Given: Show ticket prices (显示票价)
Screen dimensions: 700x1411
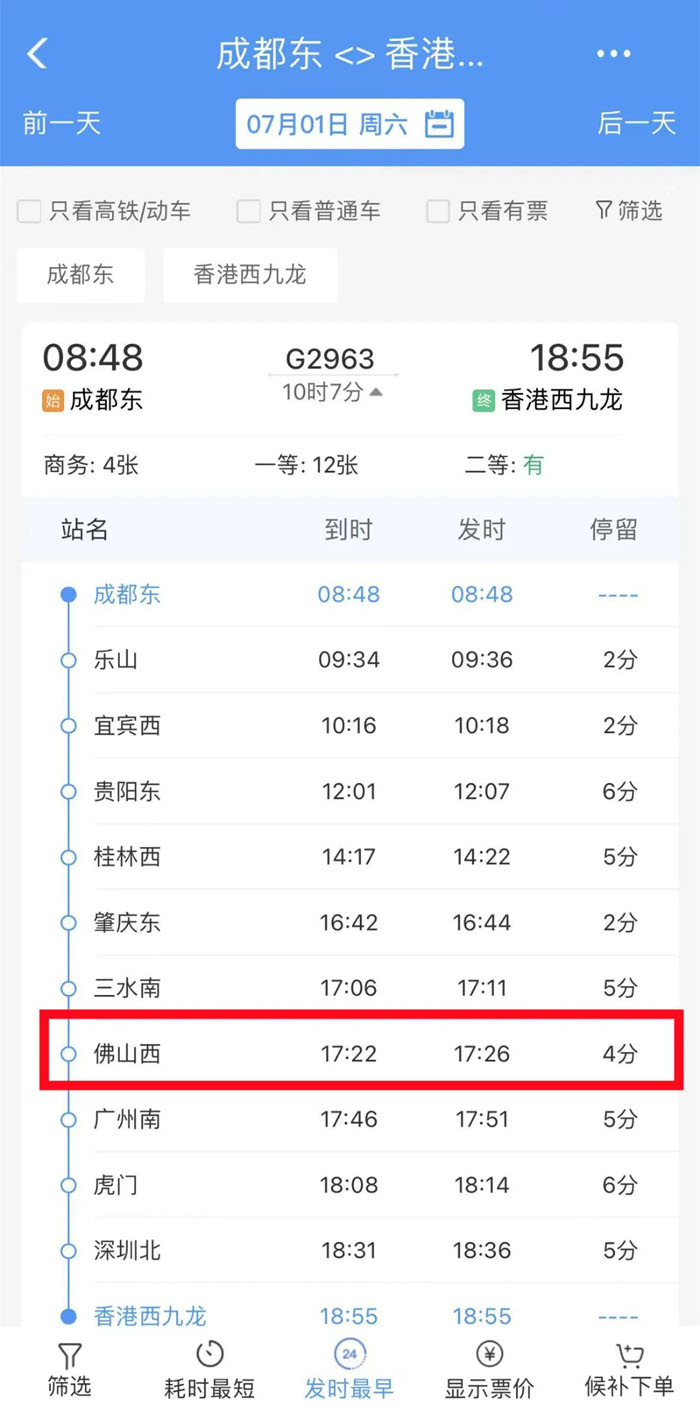Looking at the screenshot, I should (489, 1370).
